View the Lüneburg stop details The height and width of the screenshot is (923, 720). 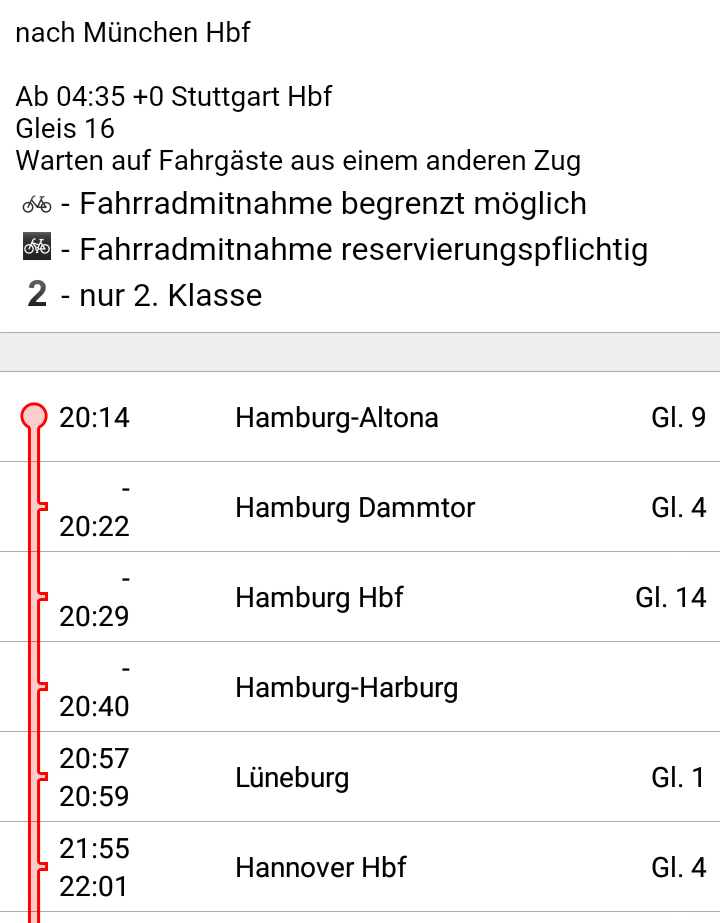[x=360, y=777]
